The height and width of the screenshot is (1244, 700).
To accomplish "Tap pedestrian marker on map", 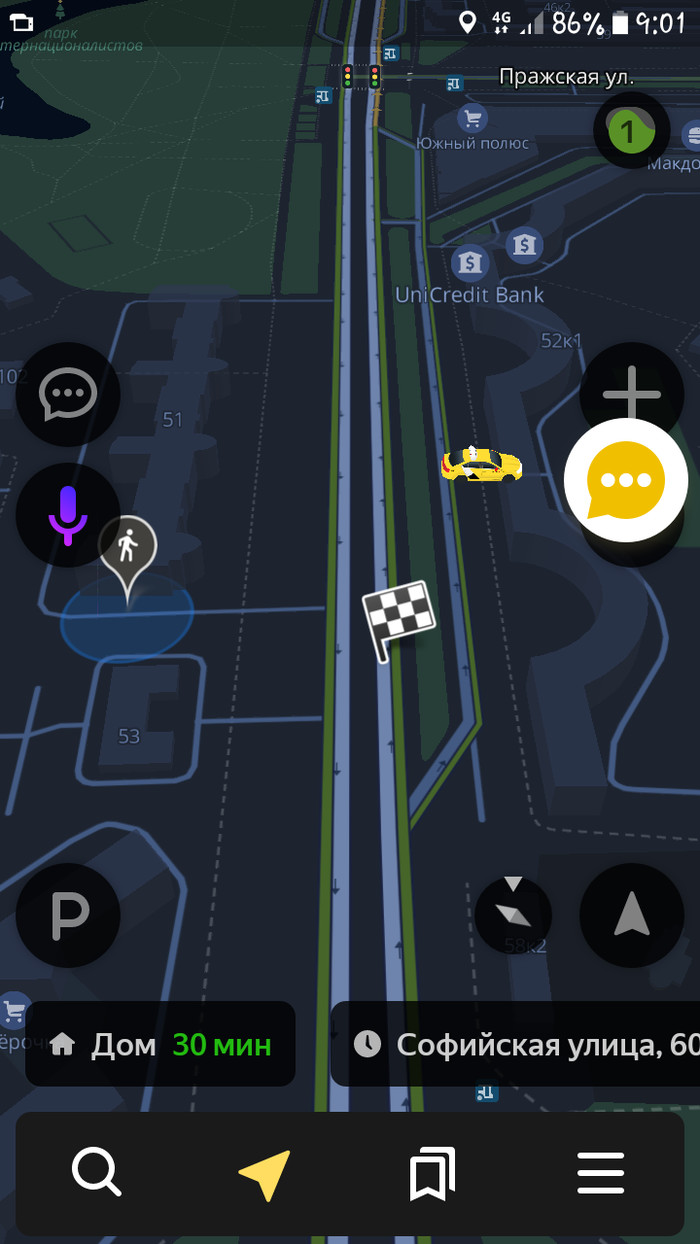I will coord(127,548).
